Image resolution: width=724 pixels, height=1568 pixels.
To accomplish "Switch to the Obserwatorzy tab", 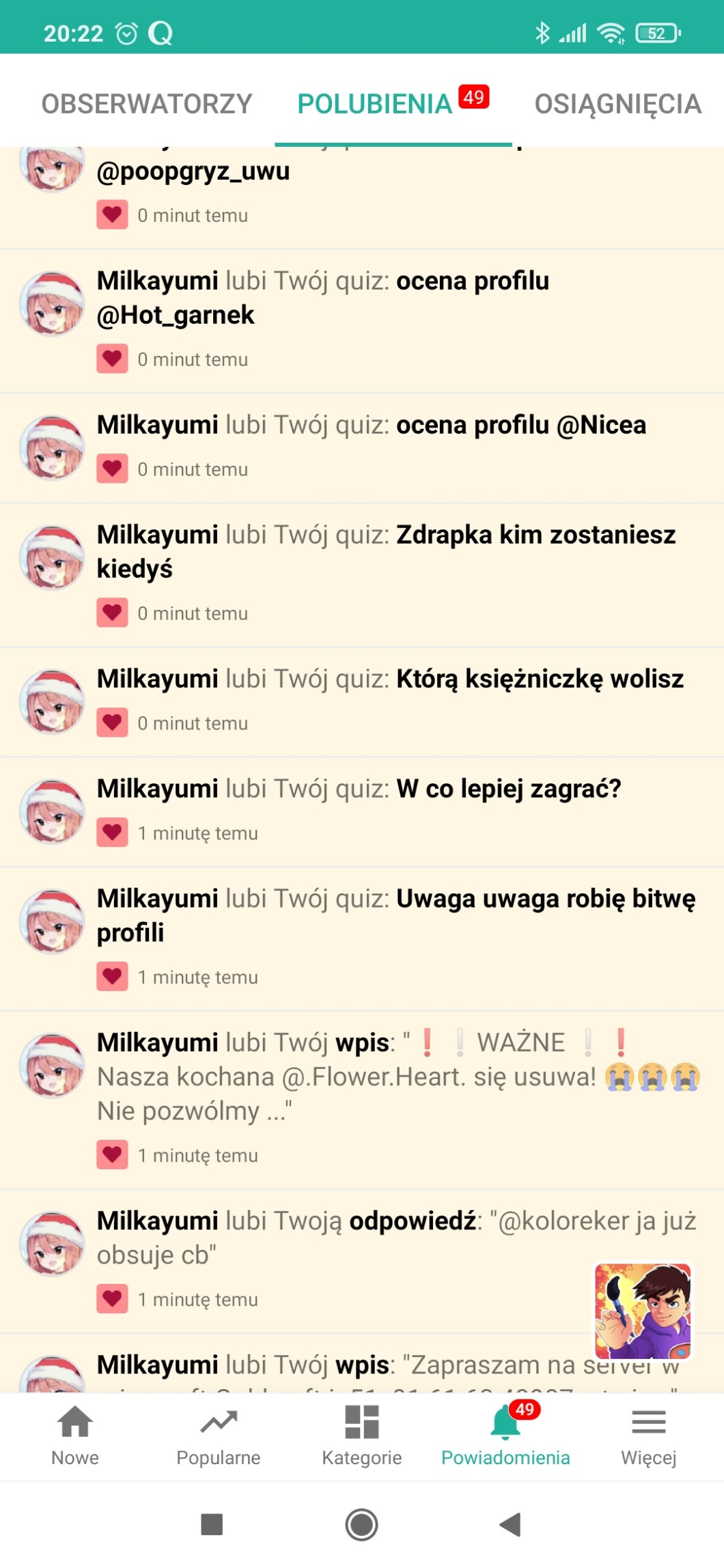I will click(147, 104).
